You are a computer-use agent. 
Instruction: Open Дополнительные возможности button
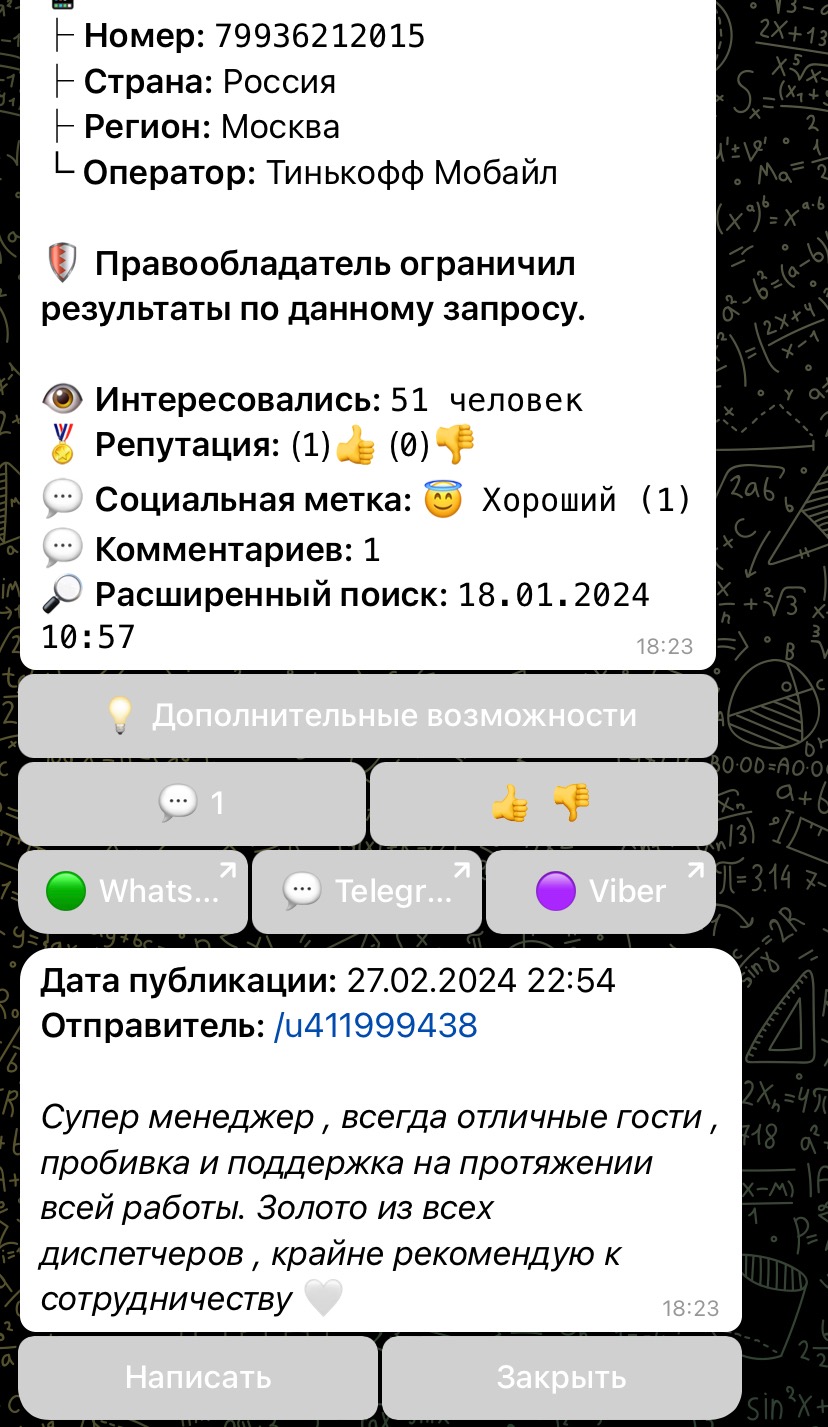click(x=368, y=716)
